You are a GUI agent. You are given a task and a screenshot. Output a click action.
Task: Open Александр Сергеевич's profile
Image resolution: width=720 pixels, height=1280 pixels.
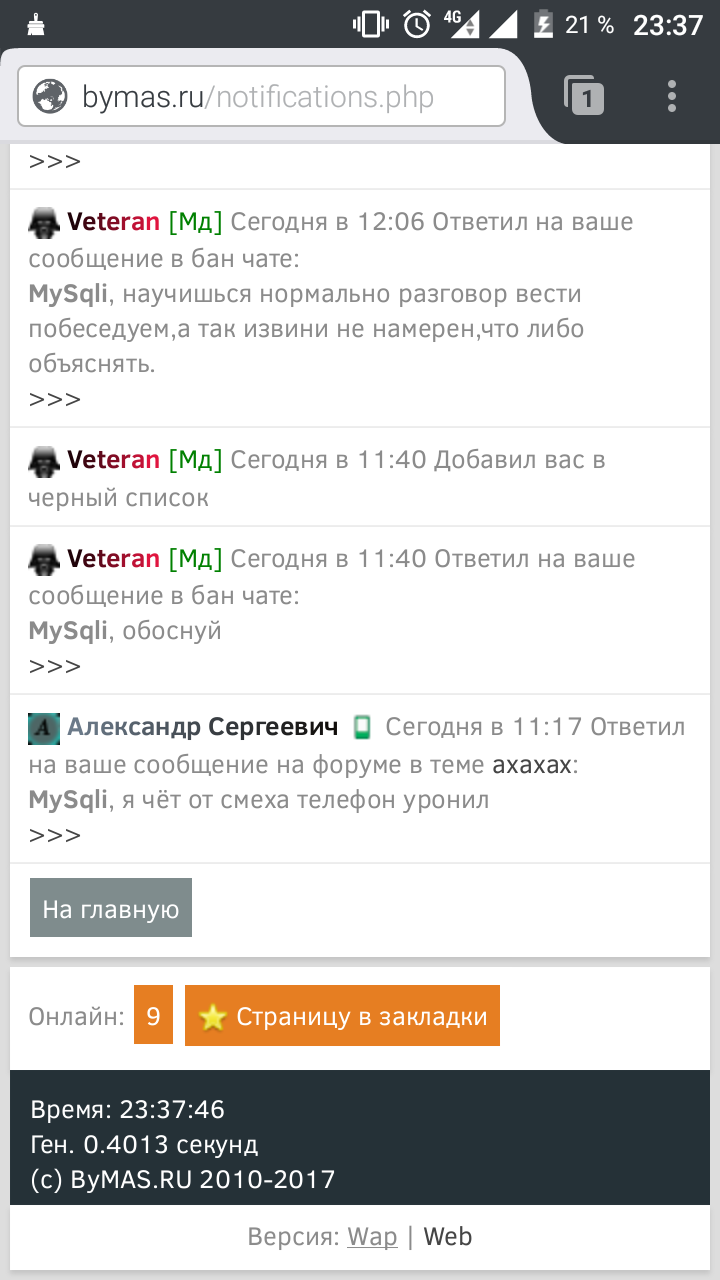pyautogui.click(x=202, y=727)
